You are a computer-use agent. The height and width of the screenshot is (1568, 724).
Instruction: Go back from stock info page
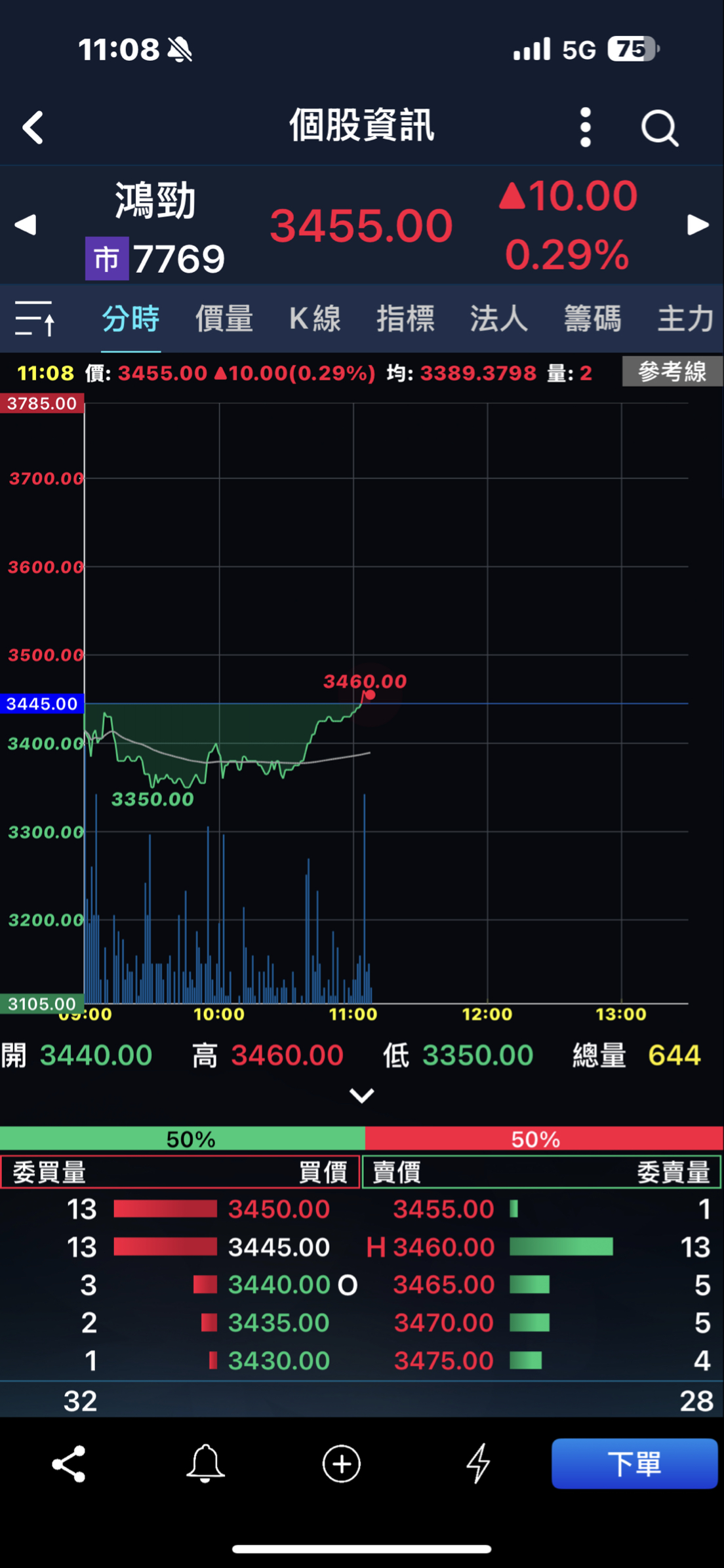pos(33,127)
